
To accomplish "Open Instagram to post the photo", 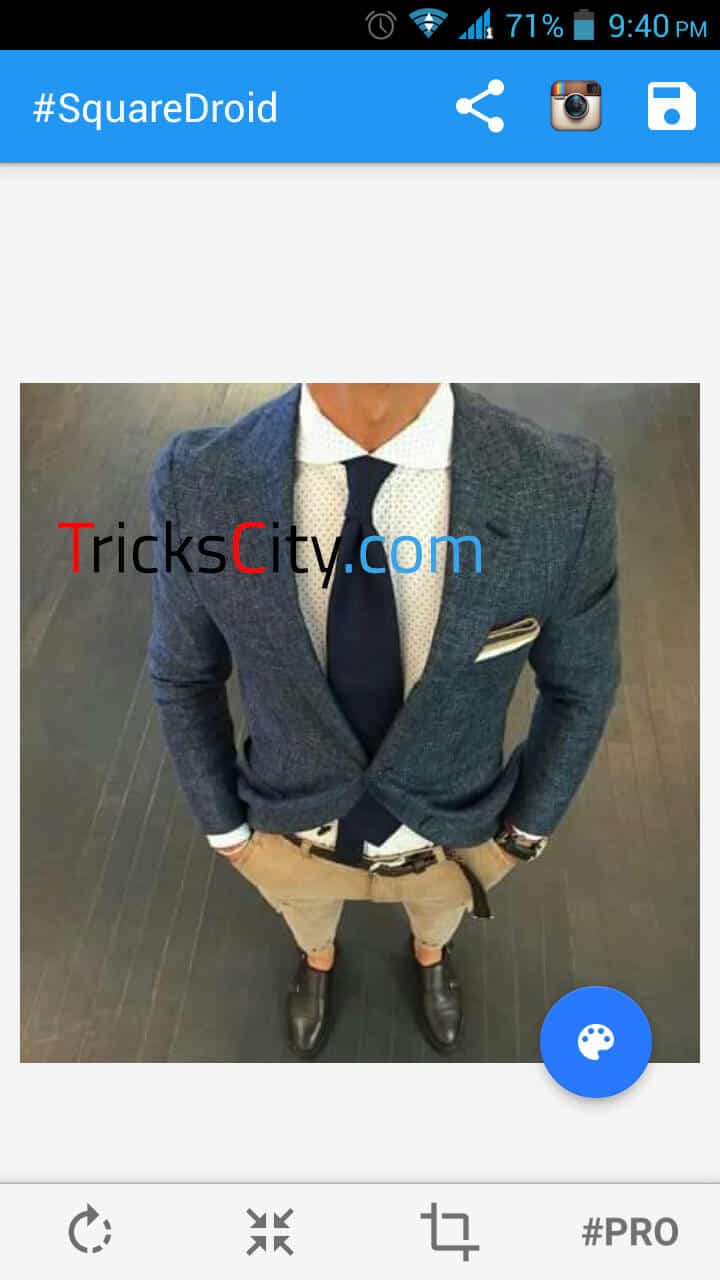I will coord(576,106).
